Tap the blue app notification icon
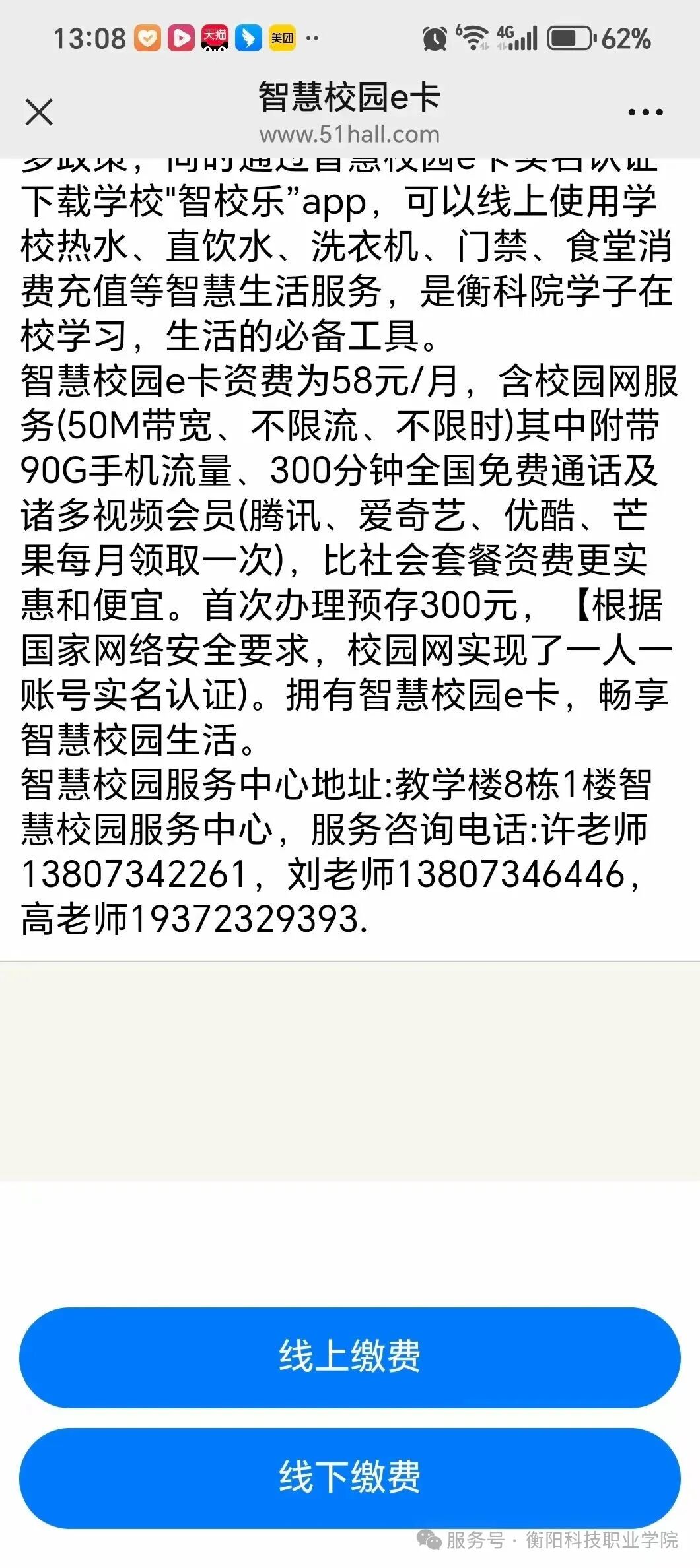 coord(247,38)
